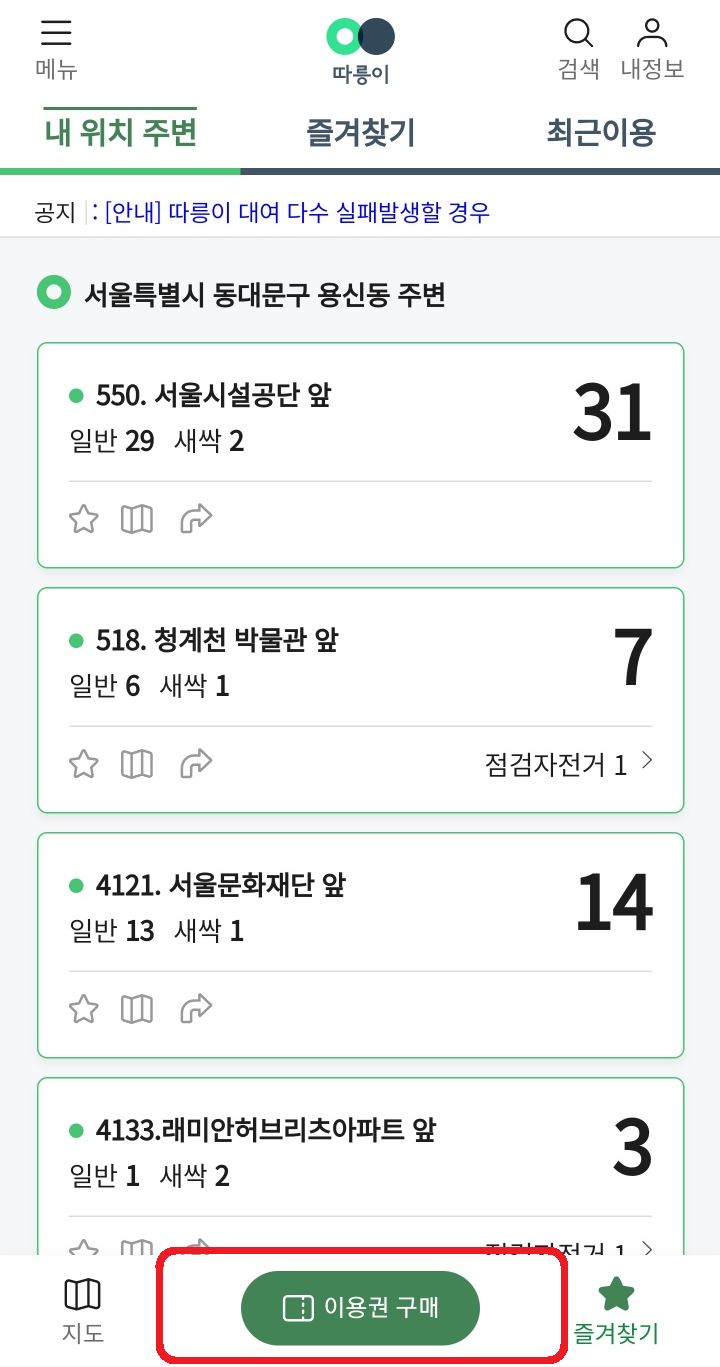Share station 4121 서울문화재단 앞
720x1367 pixels.
click(x=196, y=1009)
